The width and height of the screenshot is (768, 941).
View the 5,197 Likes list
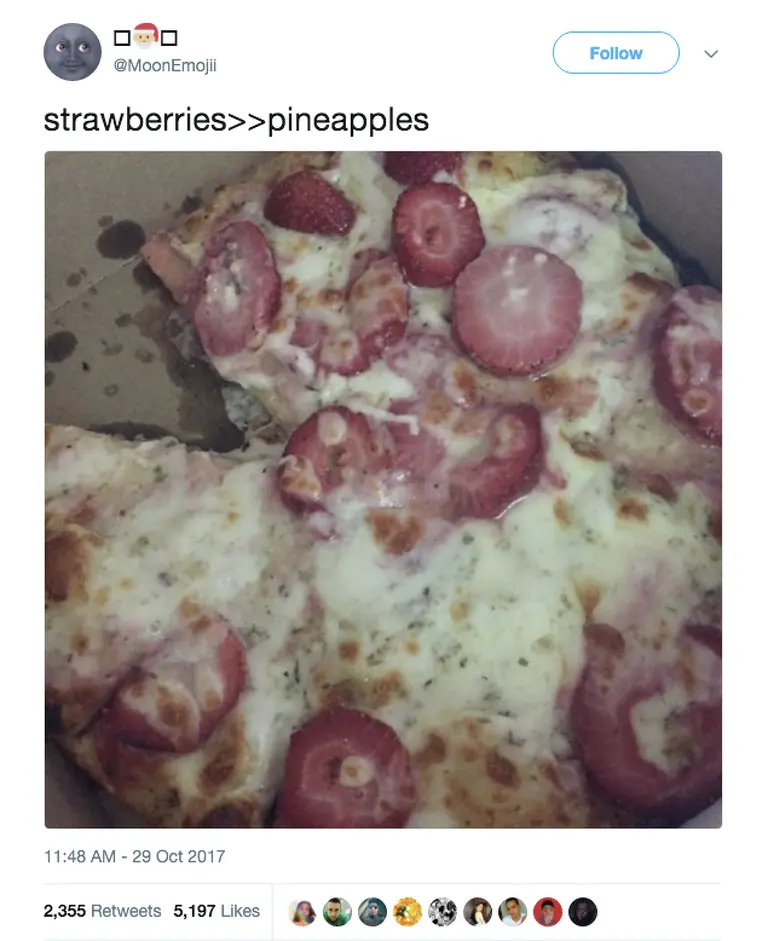pos(216,911)
